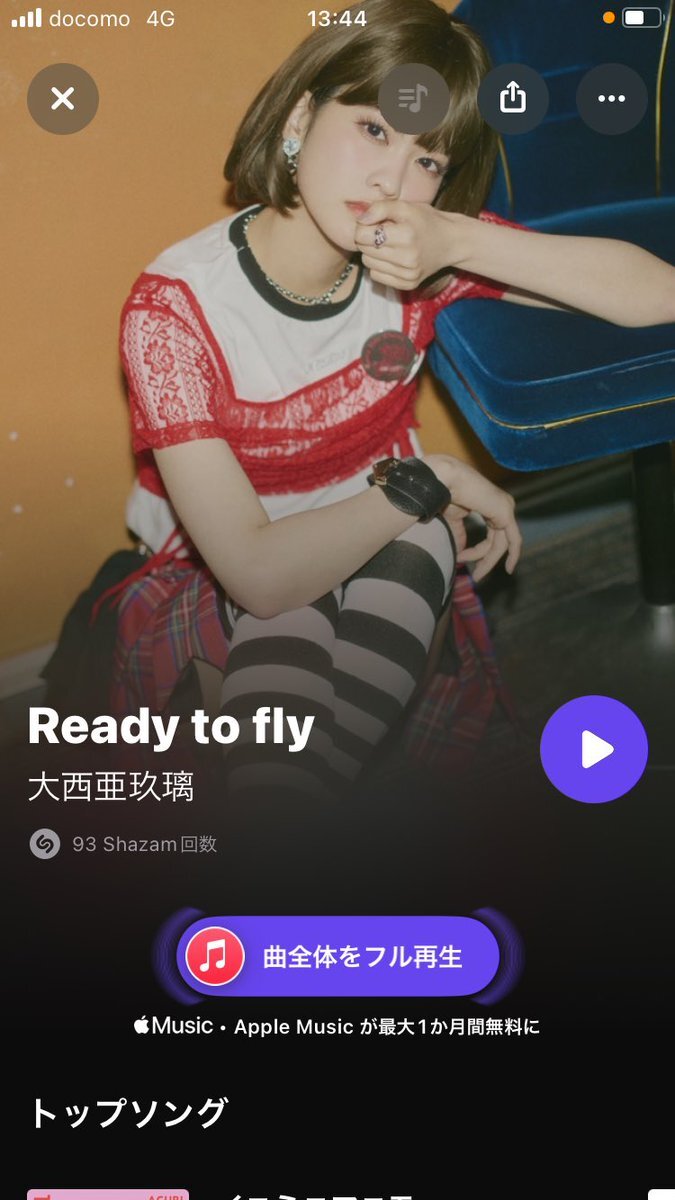Share the song Ready to fly
675x1200 pixels.
tap(512, 98)
